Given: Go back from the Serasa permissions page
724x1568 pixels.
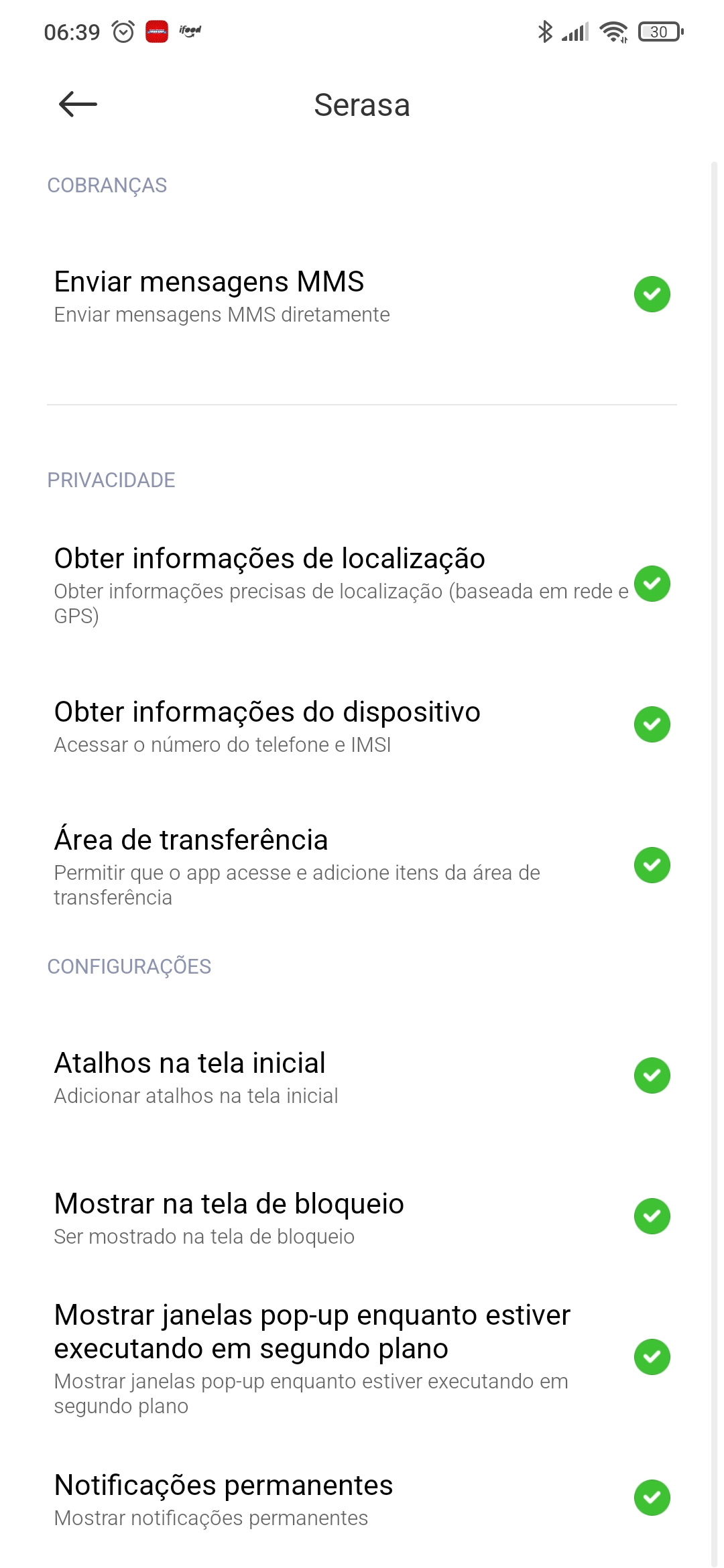Looking at the screenshot, I should tap(78, 105).
